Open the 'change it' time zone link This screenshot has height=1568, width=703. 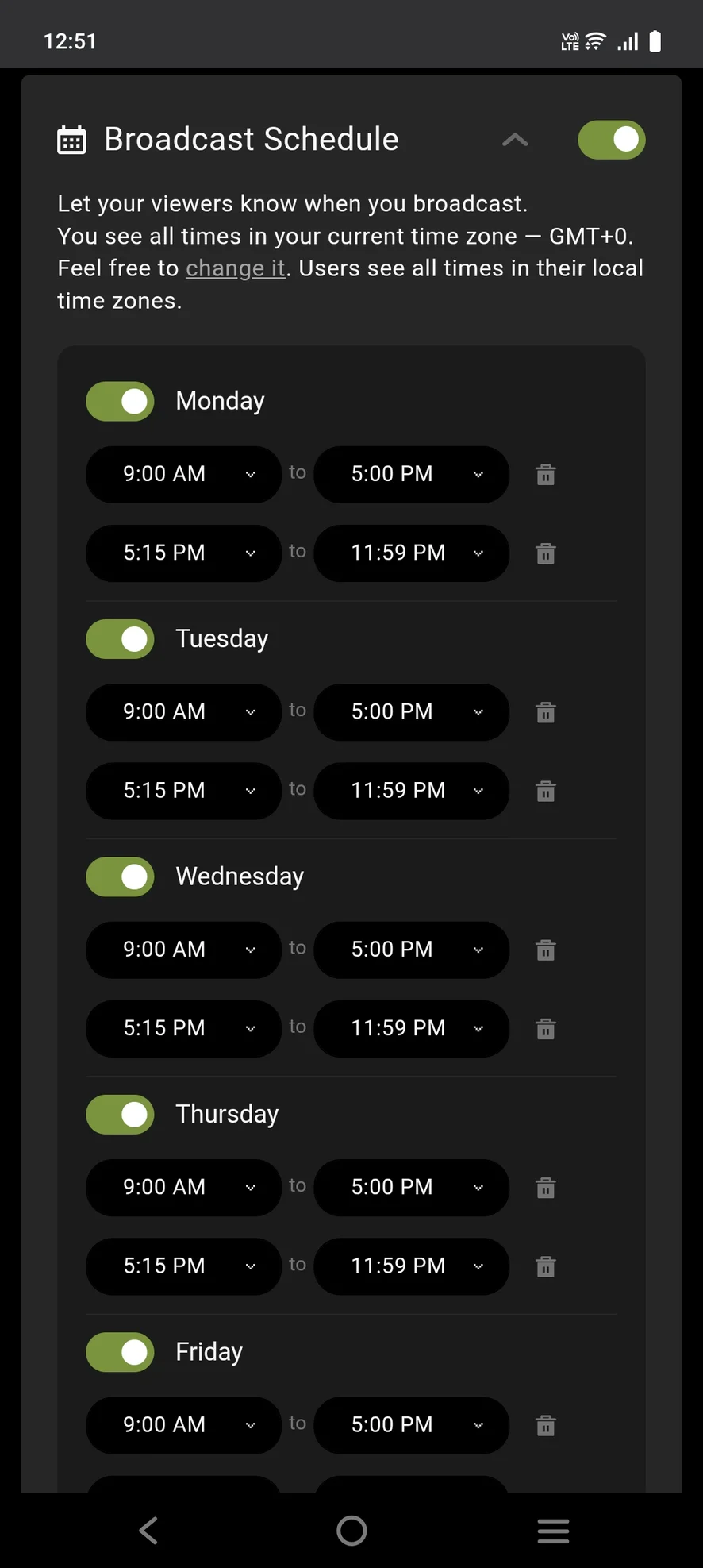pos(235,268)
